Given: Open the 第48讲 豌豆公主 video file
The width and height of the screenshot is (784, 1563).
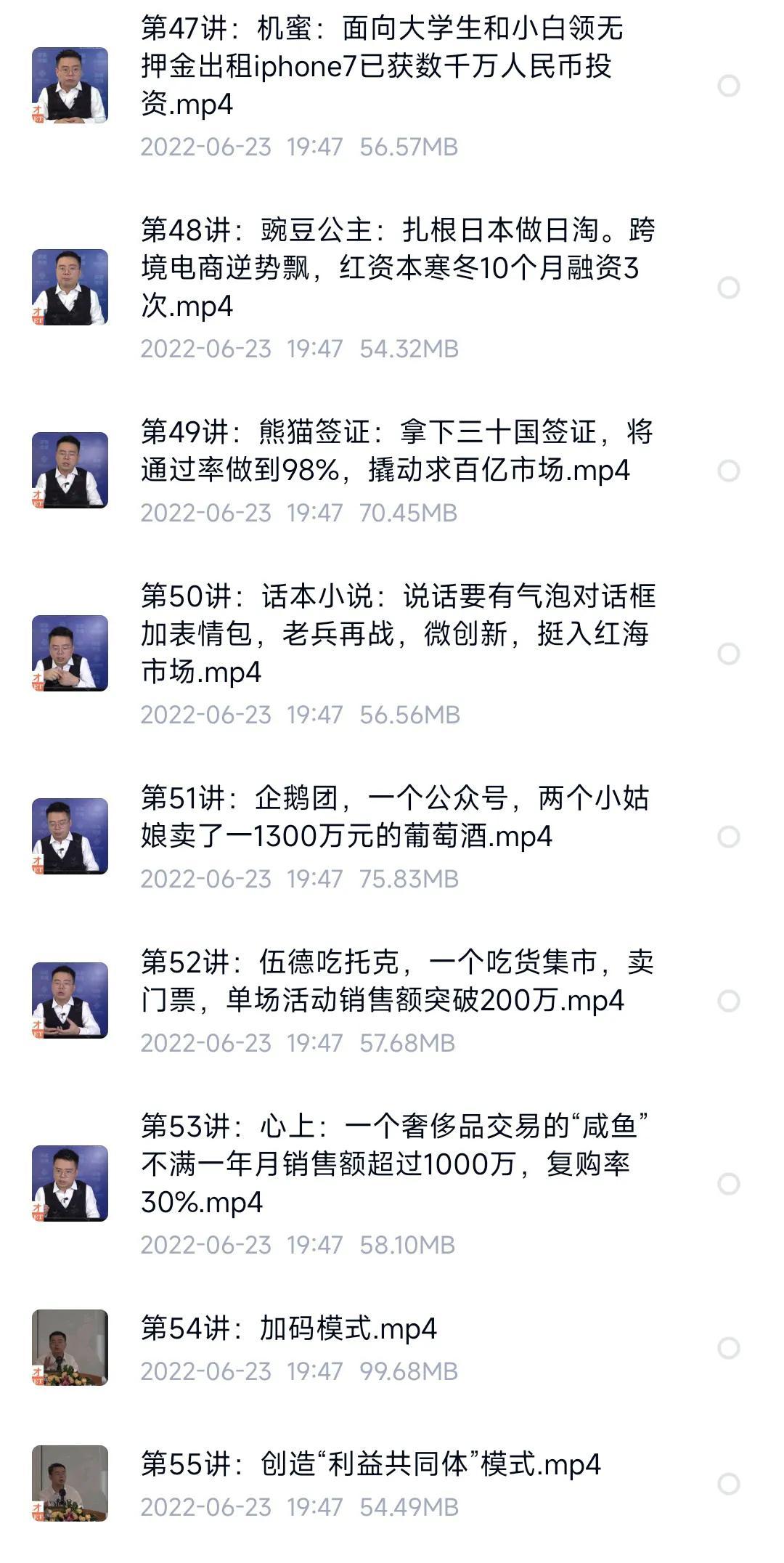Looking at the screenshot, I should pyautogui.click(x=396, y=269).
